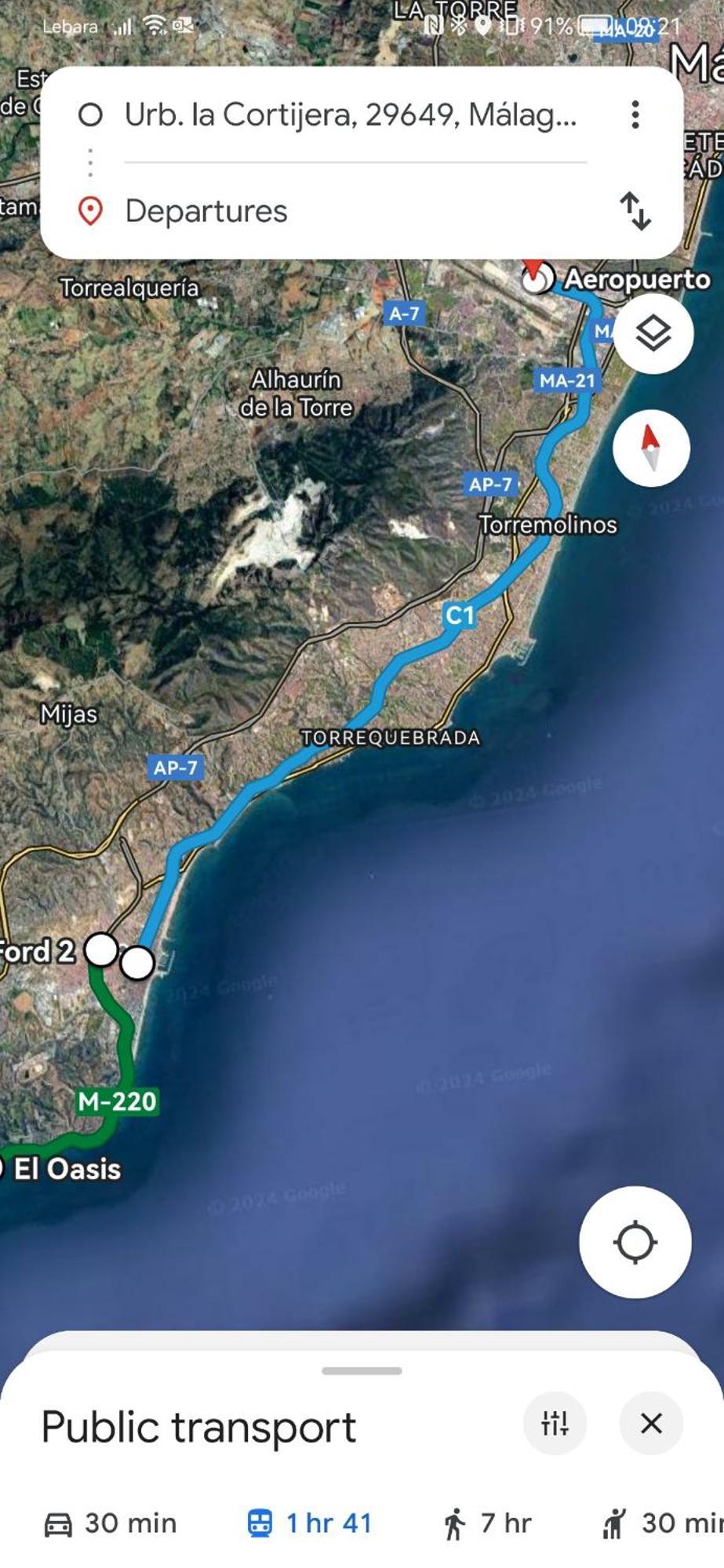Open public transport route options
724x1568 pixels.
[555, 1423]
